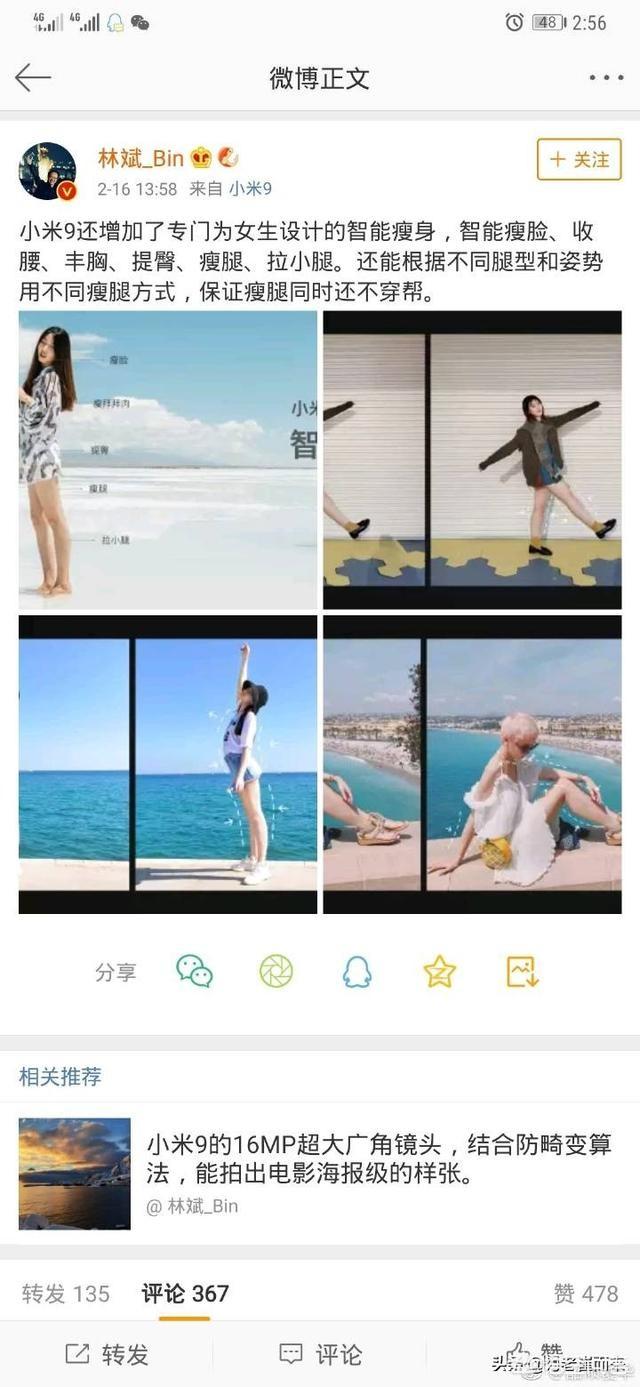Follow 林斌_Bin with the 关注 button
The width and height of the screenshot is (640, 1387).
click(579, 160)
